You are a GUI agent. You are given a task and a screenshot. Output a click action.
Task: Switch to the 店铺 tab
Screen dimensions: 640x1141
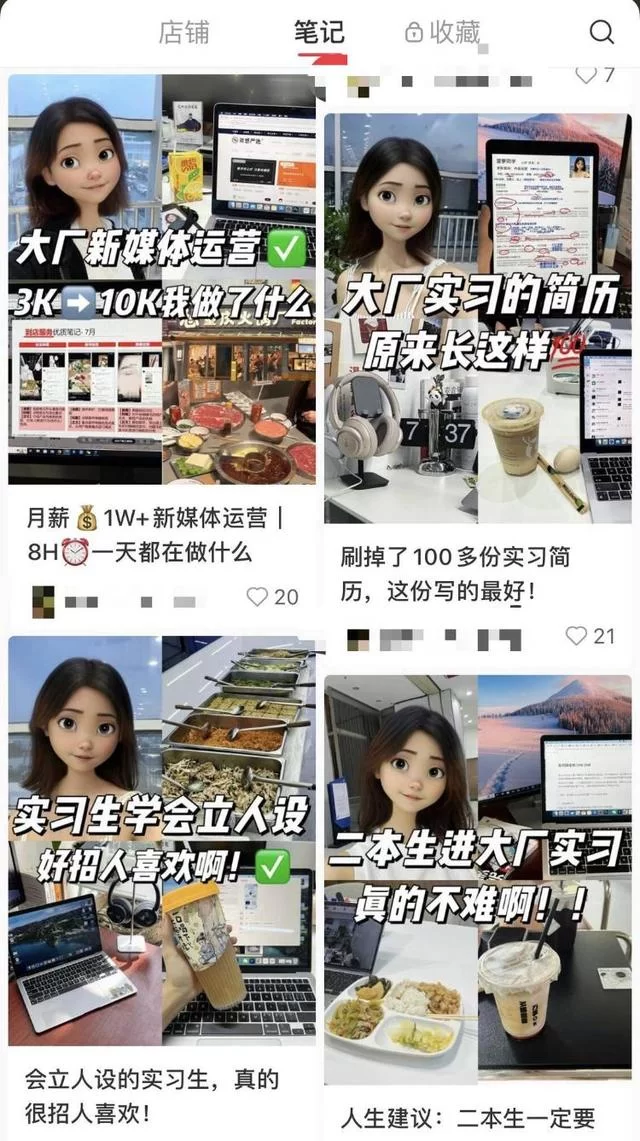(184, 32)
